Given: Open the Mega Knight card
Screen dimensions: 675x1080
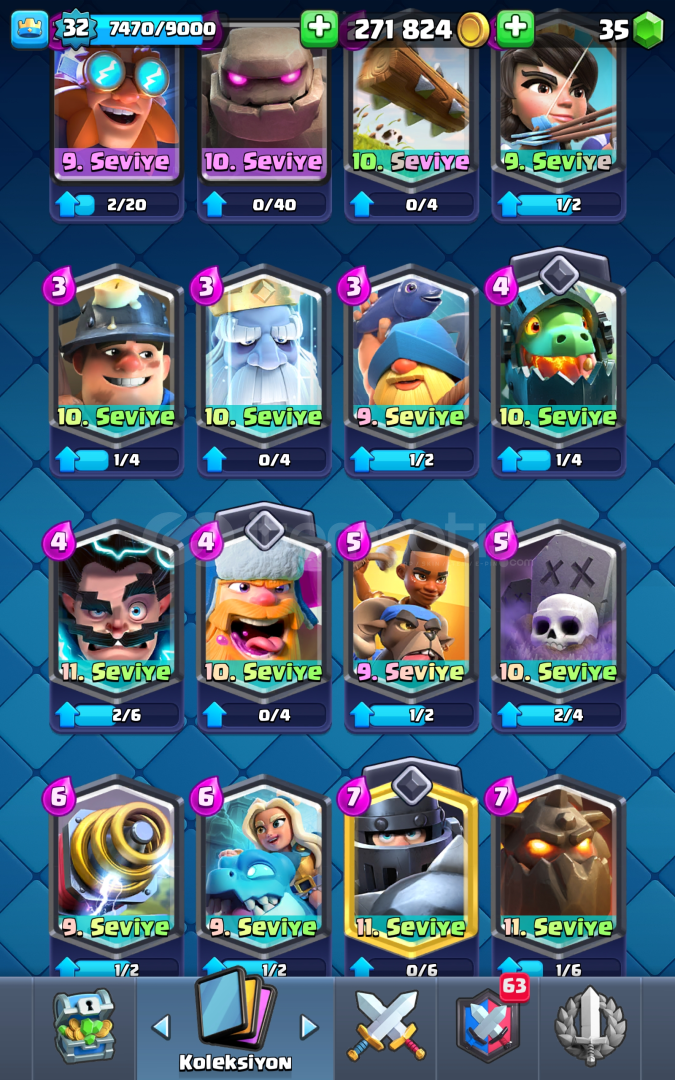Looking at the screenshot, I should [412, 869].
